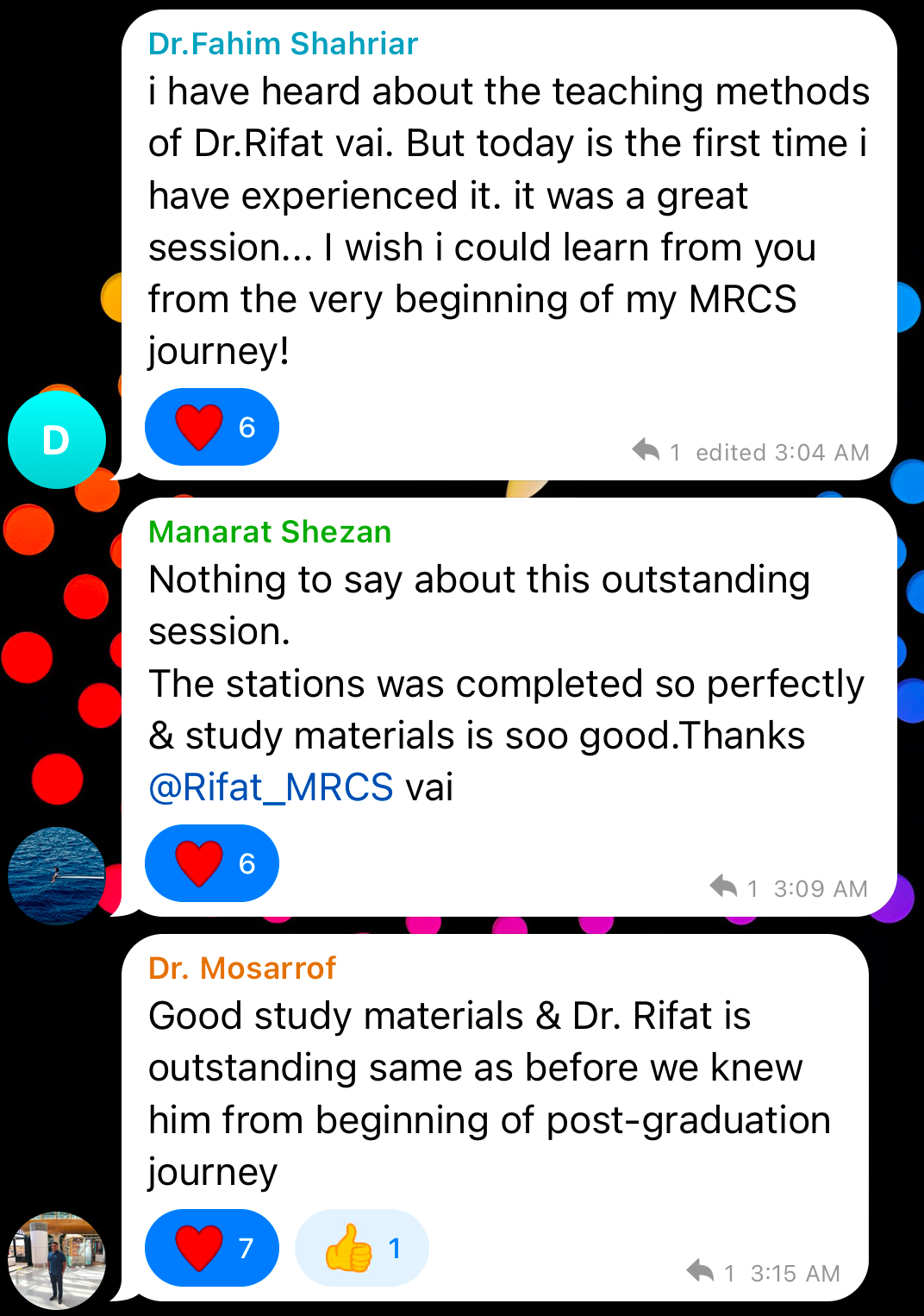
Task: Tap heart reaction on Manarat Shezan's message
Action: (x=211, y=863)
